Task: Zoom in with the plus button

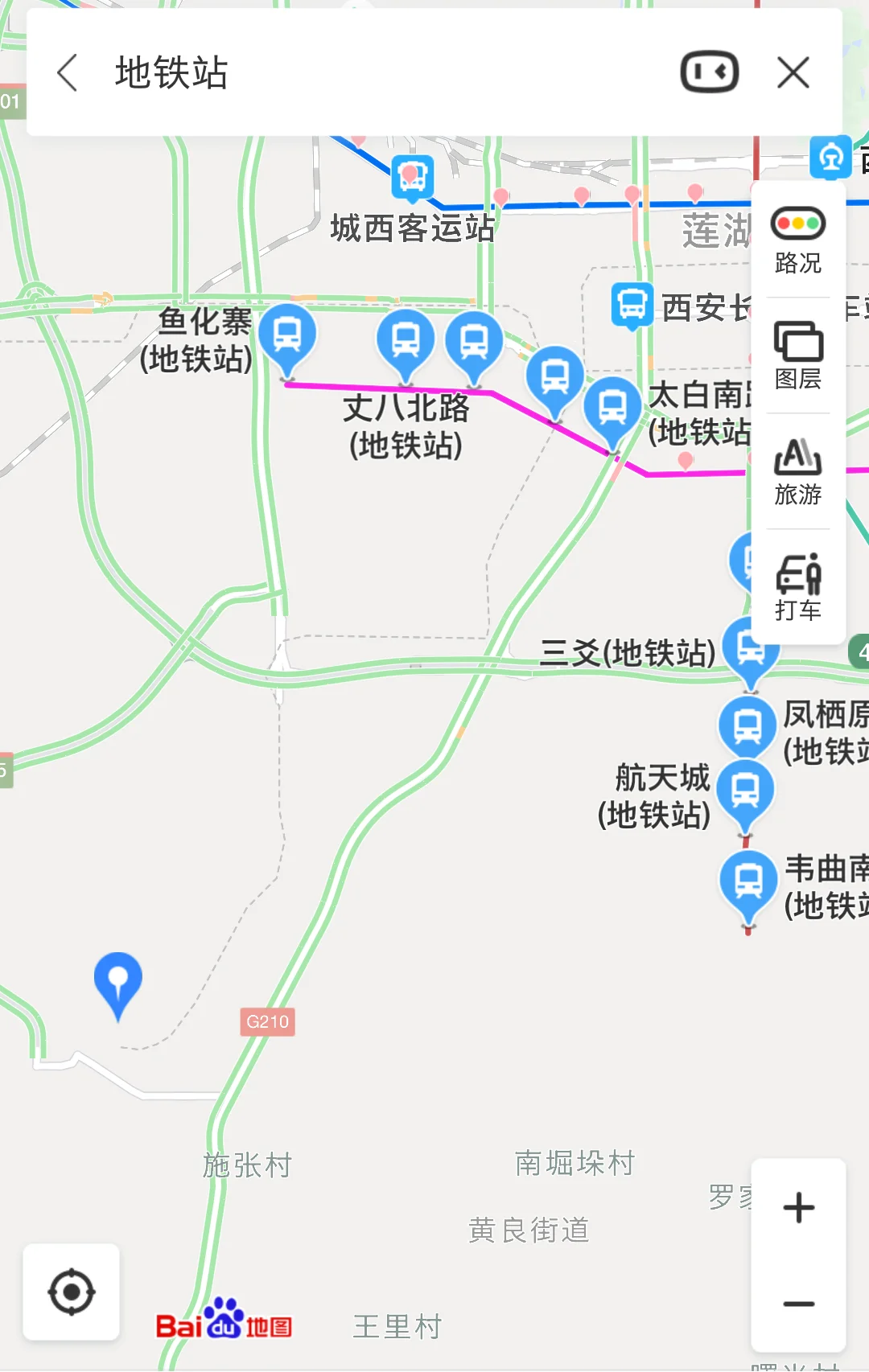Action: pyautogui.click(x=797, y=1207)
